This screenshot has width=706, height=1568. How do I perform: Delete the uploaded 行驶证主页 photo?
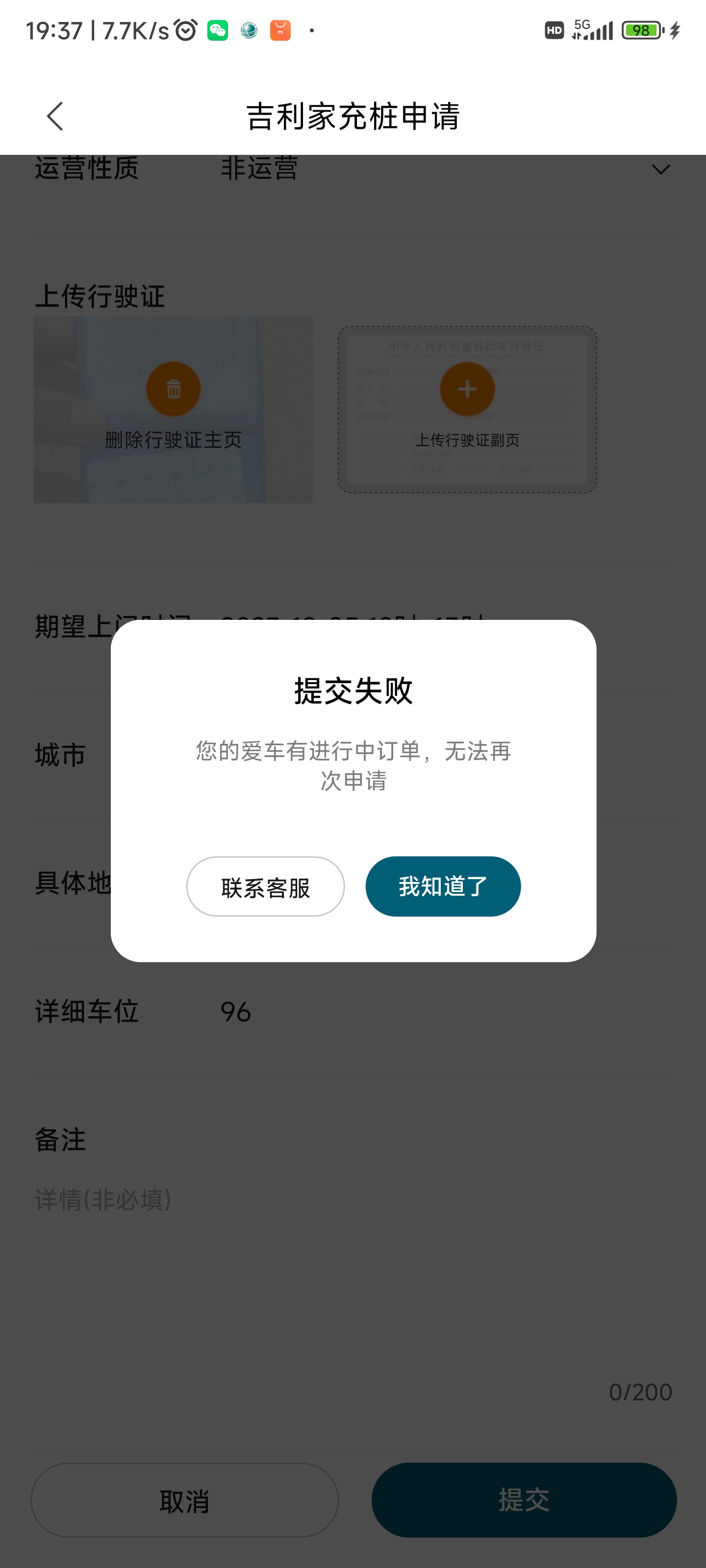[173, 389]
